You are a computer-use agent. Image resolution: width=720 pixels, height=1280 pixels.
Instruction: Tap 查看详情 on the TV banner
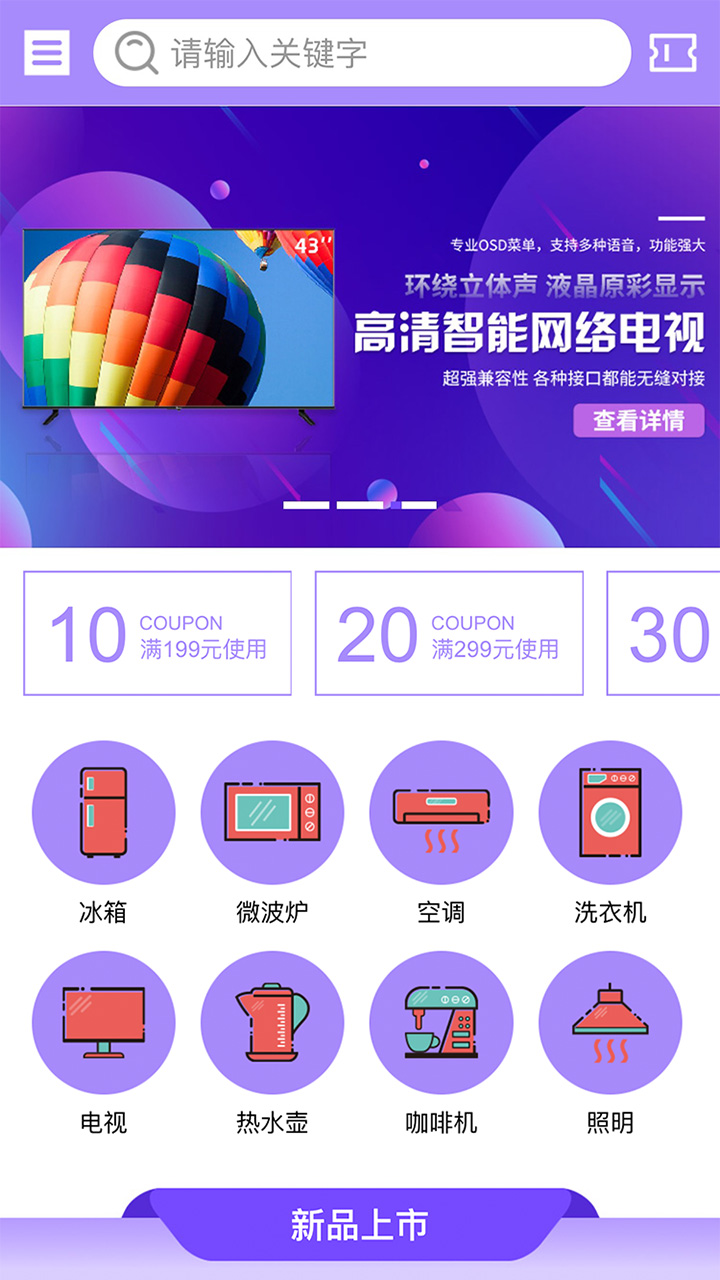638,420
